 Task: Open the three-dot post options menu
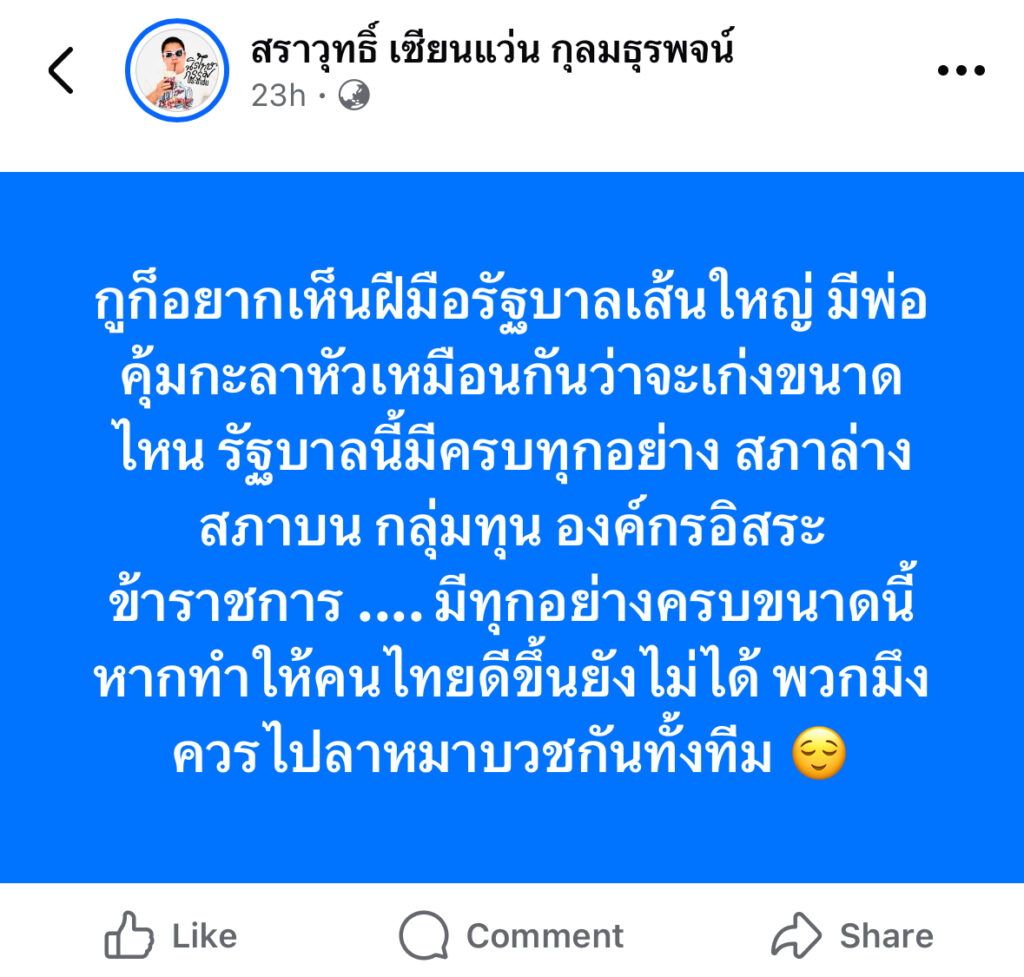coord(961,71)
